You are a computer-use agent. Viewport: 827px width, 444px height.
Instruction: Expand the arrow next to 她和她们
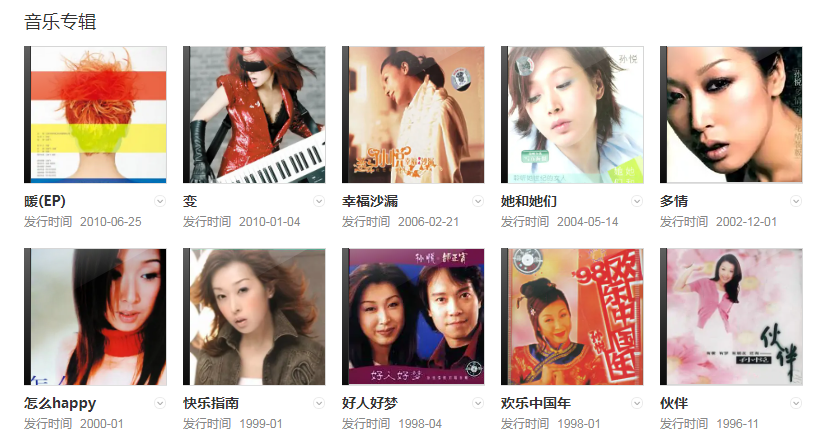pos(637,201)
